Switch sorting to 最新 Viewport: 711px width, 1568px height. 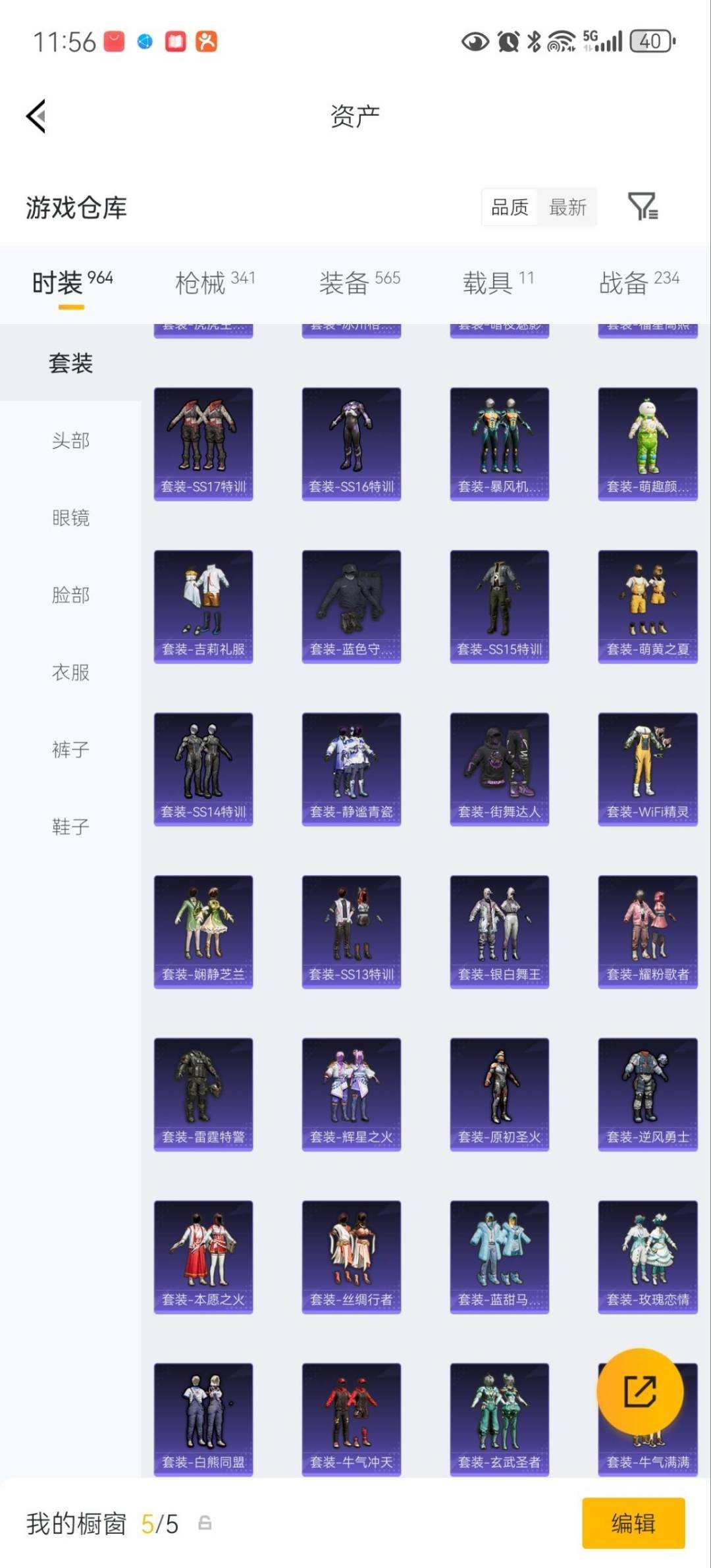point(567,208)
